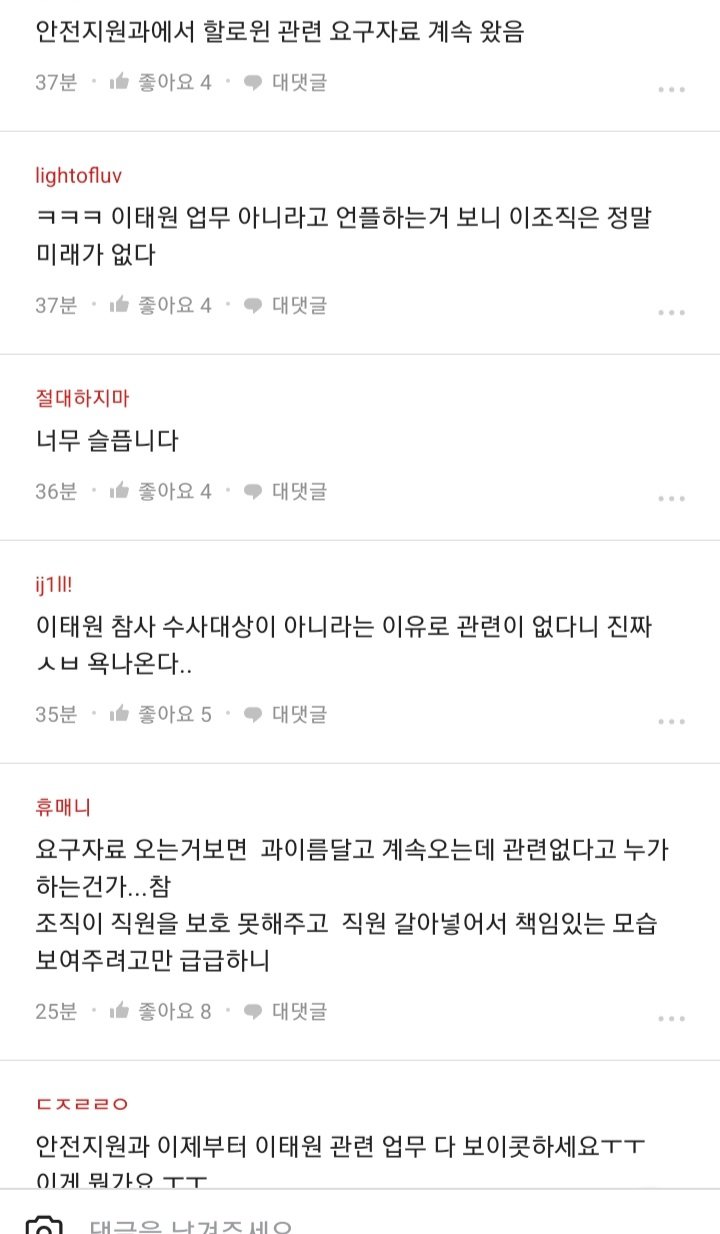Reply to ij1ll!'s comment with 대댓글
Image resolution: width=720 pixels, height=1234 pixels.
(286, 714)
